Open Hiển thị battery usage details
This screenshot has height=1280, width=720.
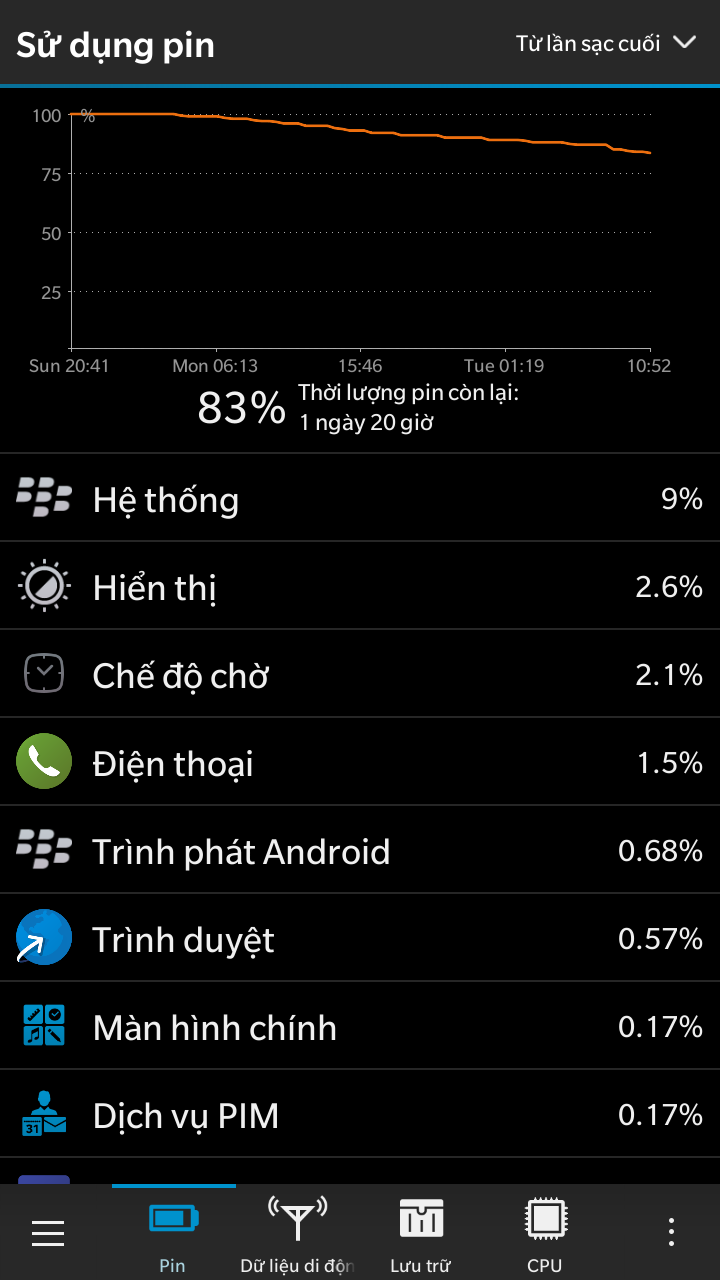coord(360,586)
